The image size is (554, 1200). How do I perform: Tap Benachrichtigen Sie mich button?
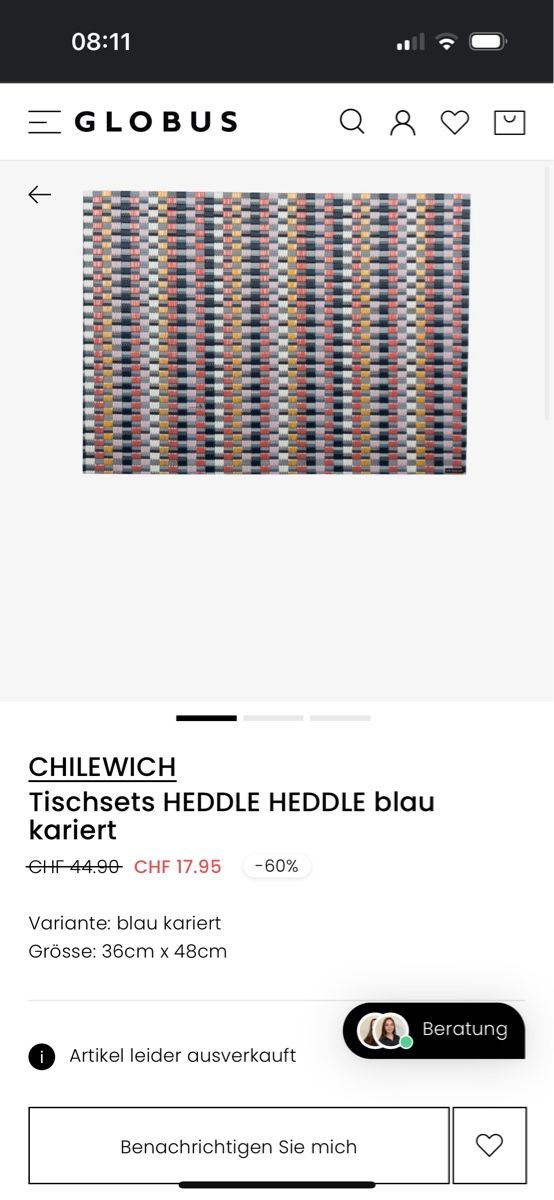239,1146
